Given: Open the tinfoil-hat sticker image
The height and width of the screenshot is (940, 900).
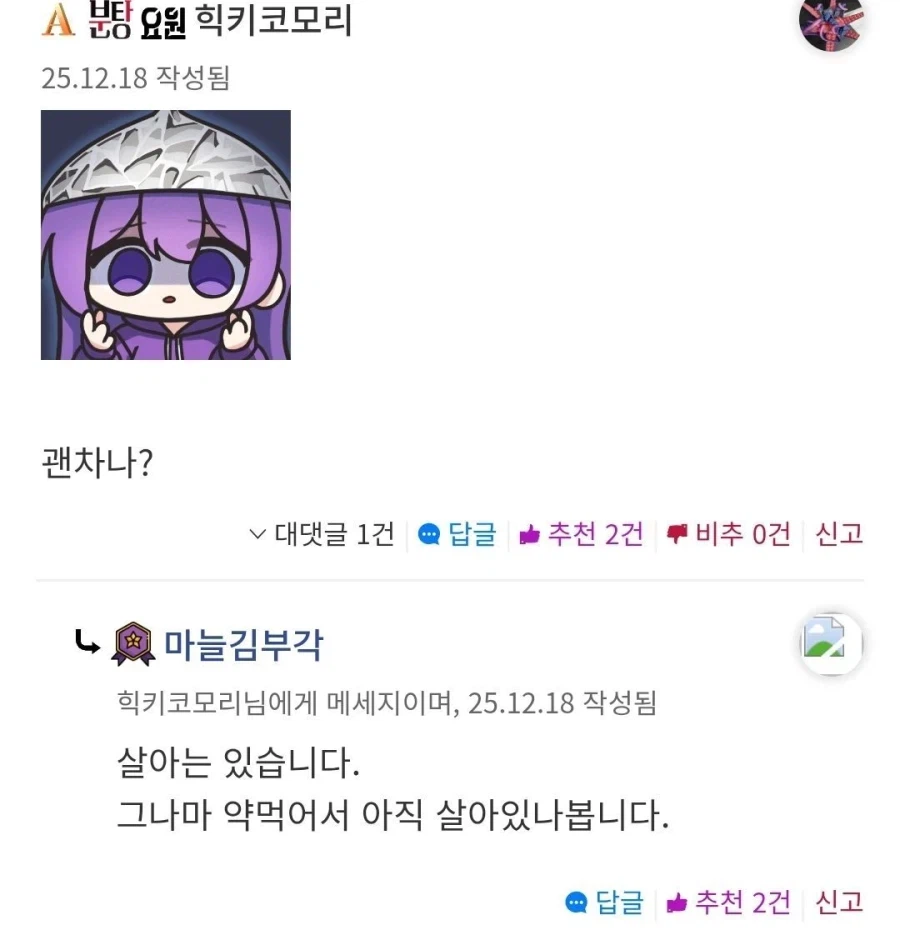Looking at the screenshot, I should pos(166,235).
